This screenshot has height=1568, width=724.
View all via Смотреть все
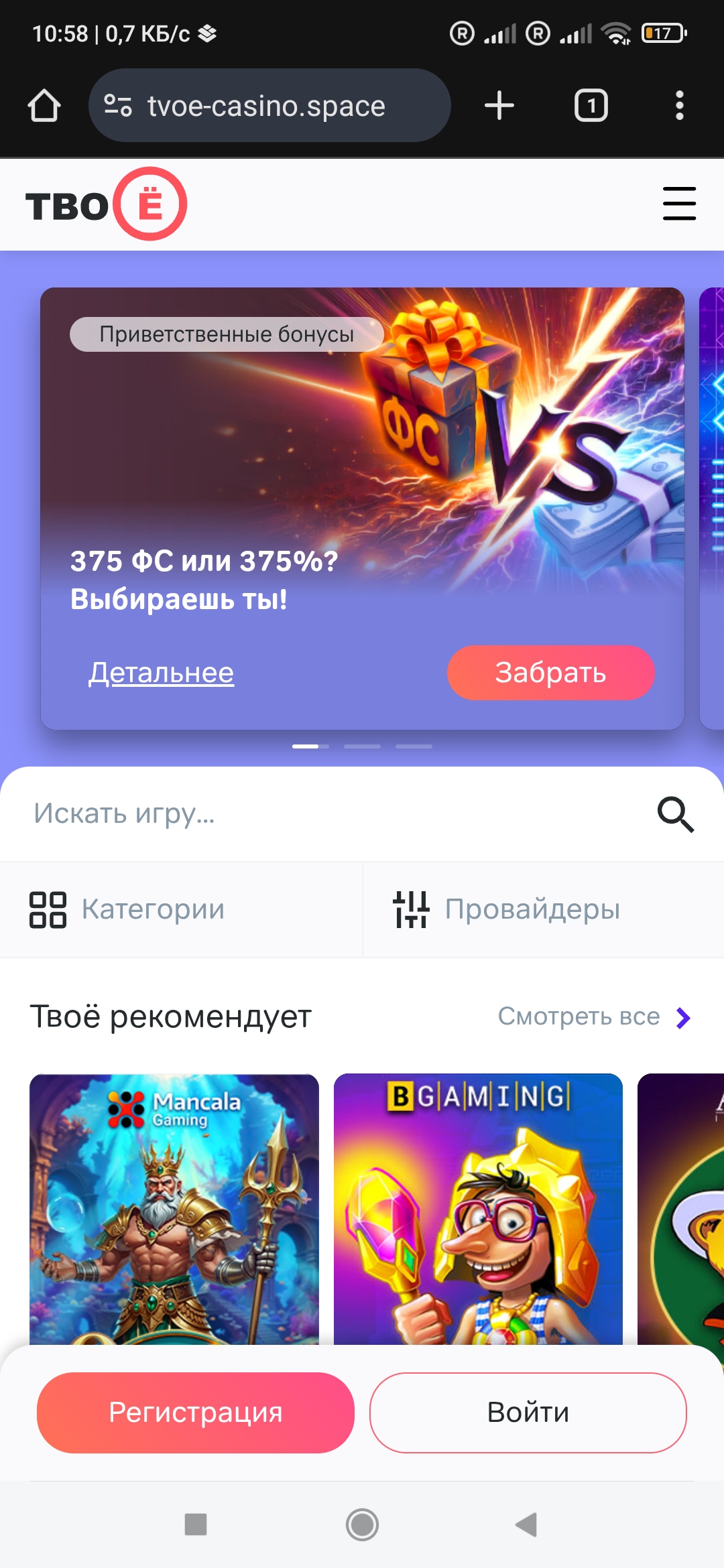(593, 1017)
